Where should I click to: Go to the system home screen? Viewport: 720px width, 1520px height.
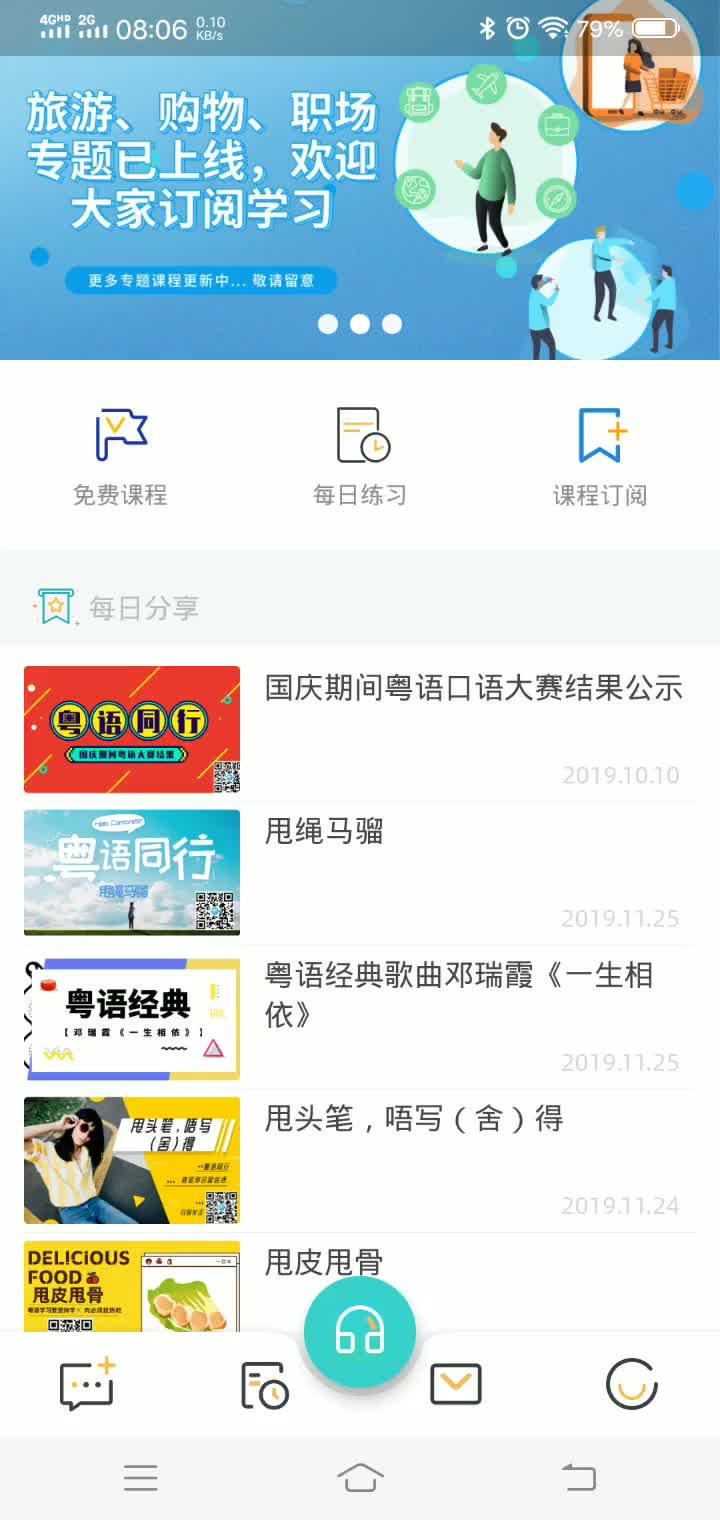(360, 1477)
